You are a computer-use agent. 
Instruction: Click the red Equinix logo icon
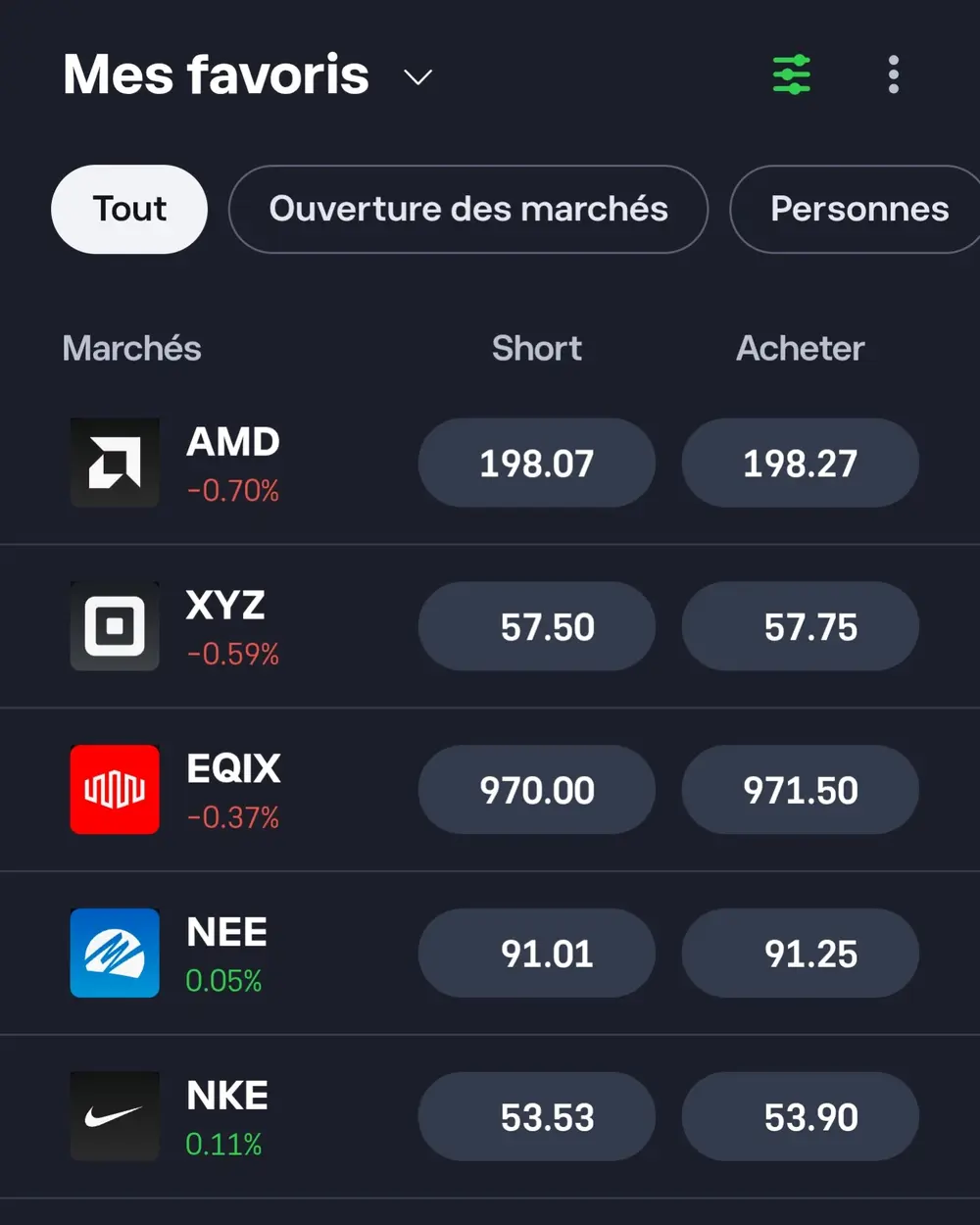[x=115, y=790]
